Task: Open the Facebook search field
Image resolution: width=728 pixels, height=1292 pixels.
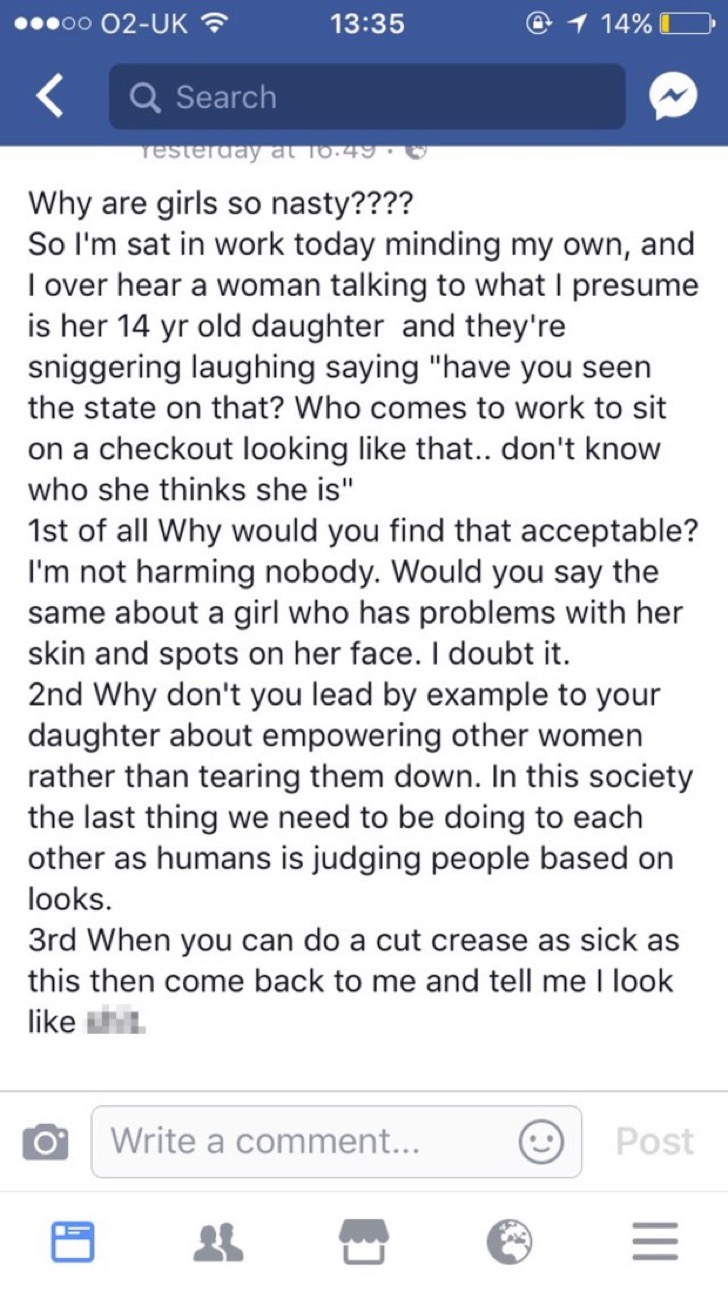Action: [x=366, y=97]
